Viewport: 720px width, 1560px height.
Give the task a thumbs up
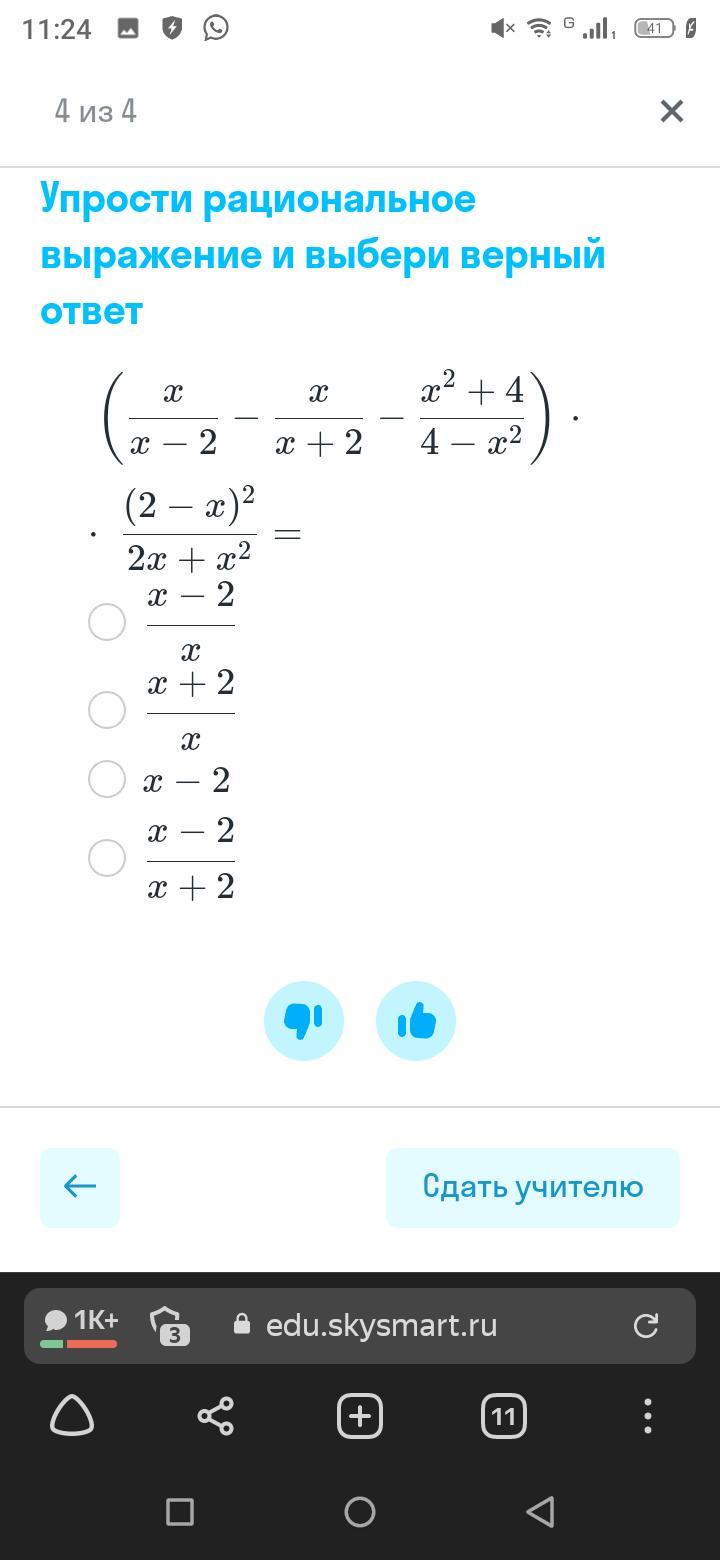[x=416, y=1021]
